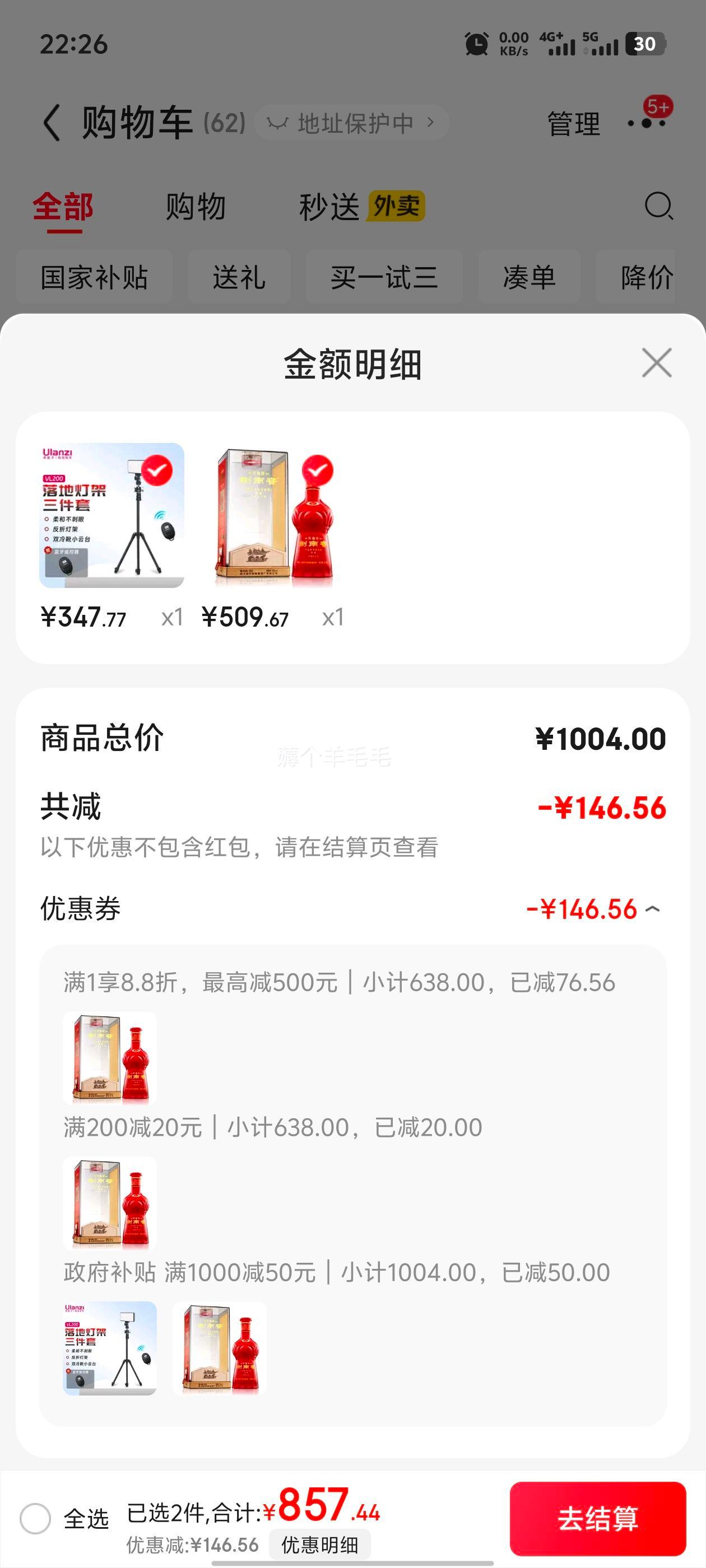This screenshot has width=706, height=1568.
Task: Select the 送礼 filter chip
Action: [239, 277]
